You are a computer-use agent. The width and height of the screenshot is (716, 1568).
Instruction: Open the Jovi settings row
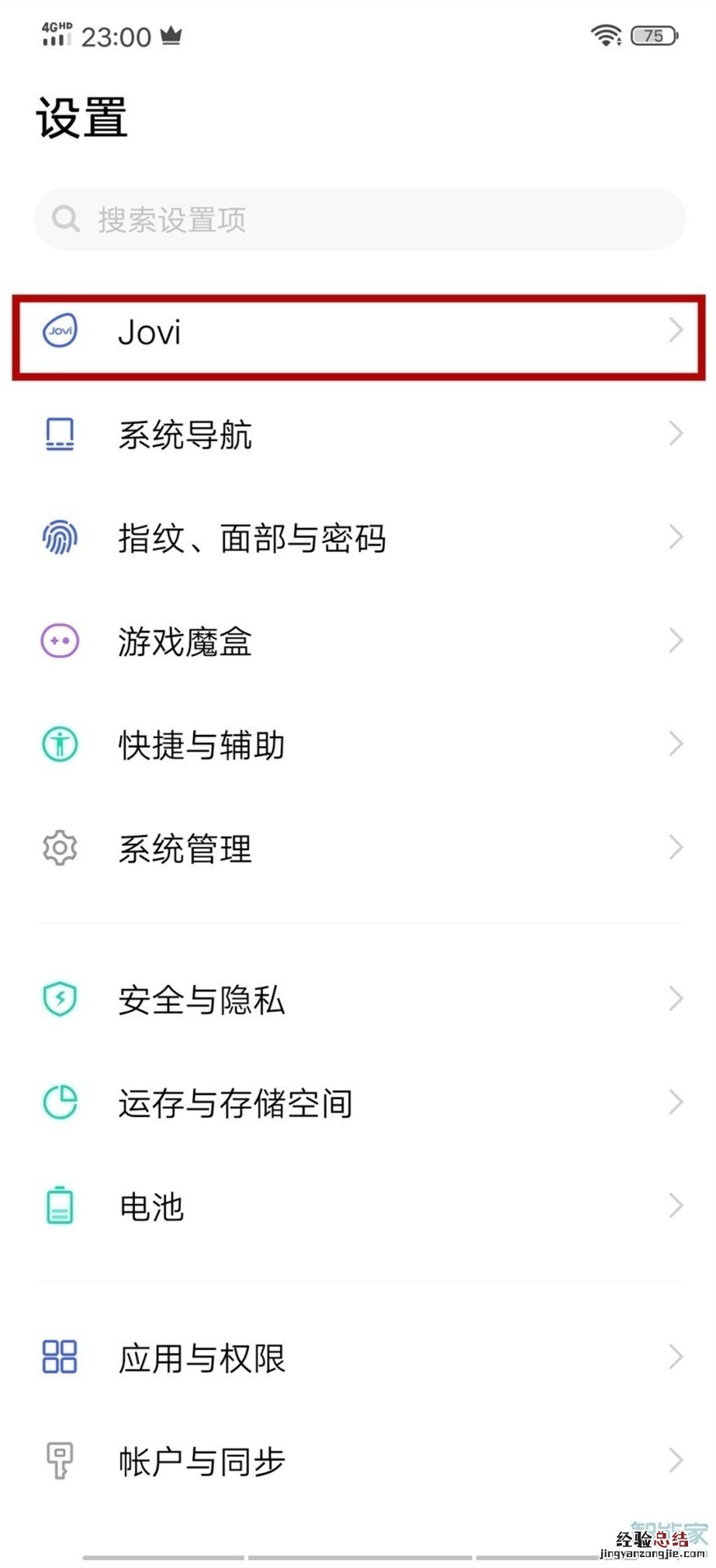[359, 334]
